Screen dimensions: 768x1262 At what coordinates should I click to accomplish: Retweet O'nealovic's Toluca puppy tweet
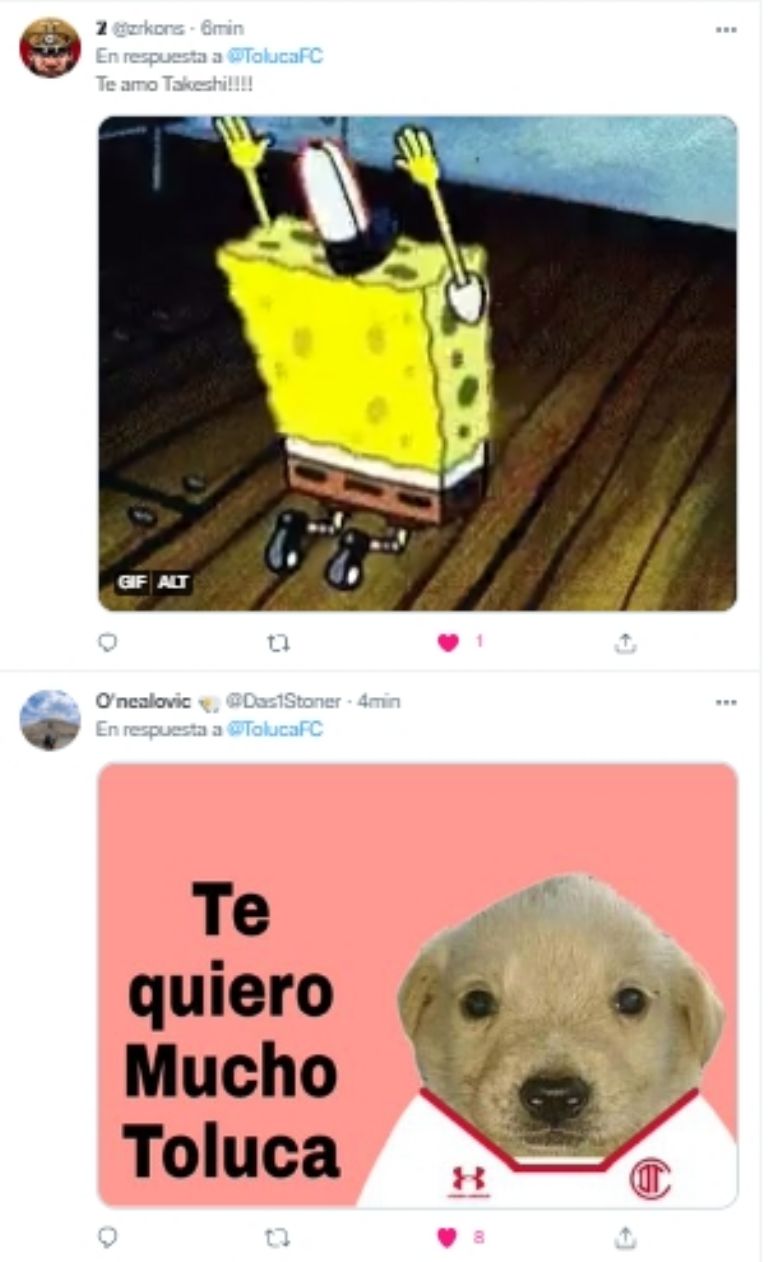278,1238
